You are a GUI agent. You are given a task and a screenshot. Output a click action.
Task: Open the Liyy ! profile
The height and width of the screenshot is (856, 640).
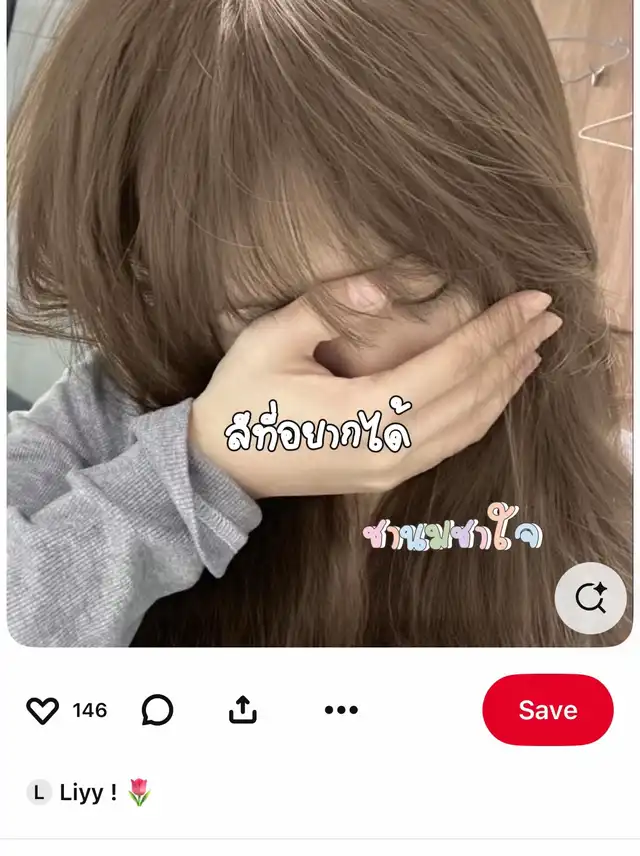click(x=89, y=792)
